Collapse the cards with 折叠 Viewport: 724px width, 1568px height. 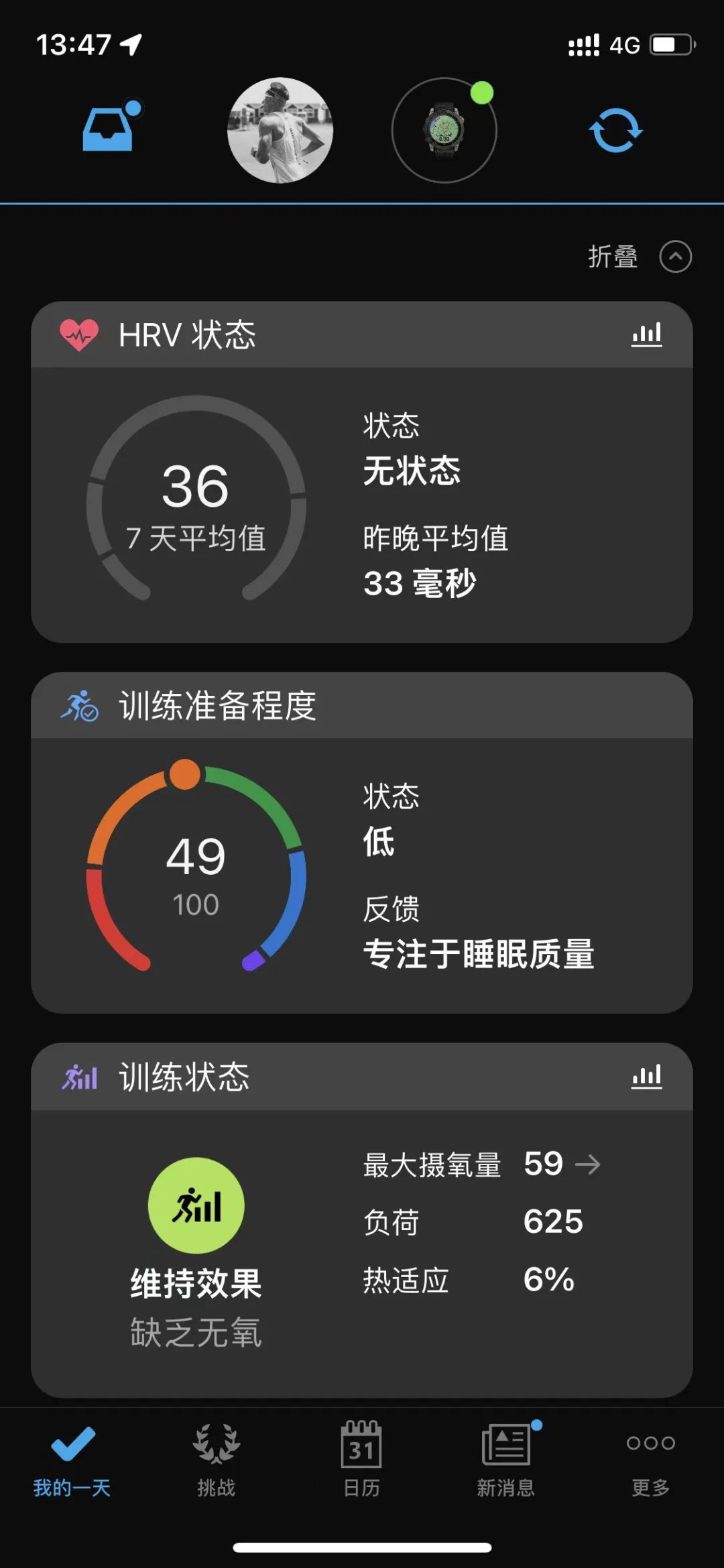click(639, 257)
